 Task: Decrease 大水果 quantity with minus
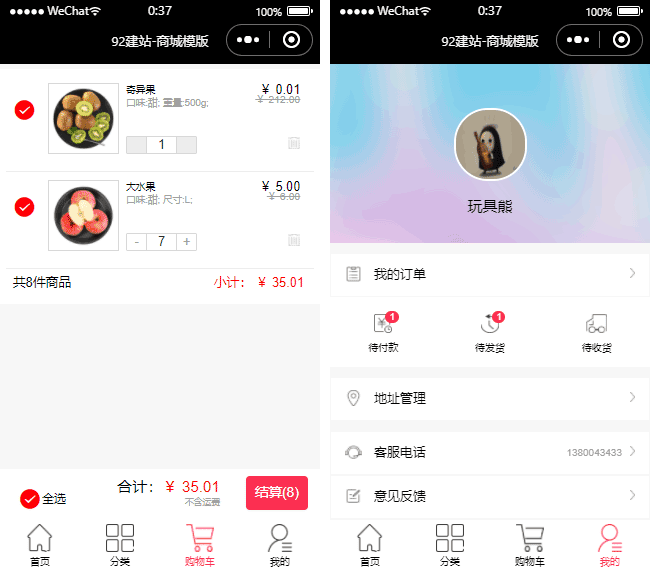coord(136,242)
